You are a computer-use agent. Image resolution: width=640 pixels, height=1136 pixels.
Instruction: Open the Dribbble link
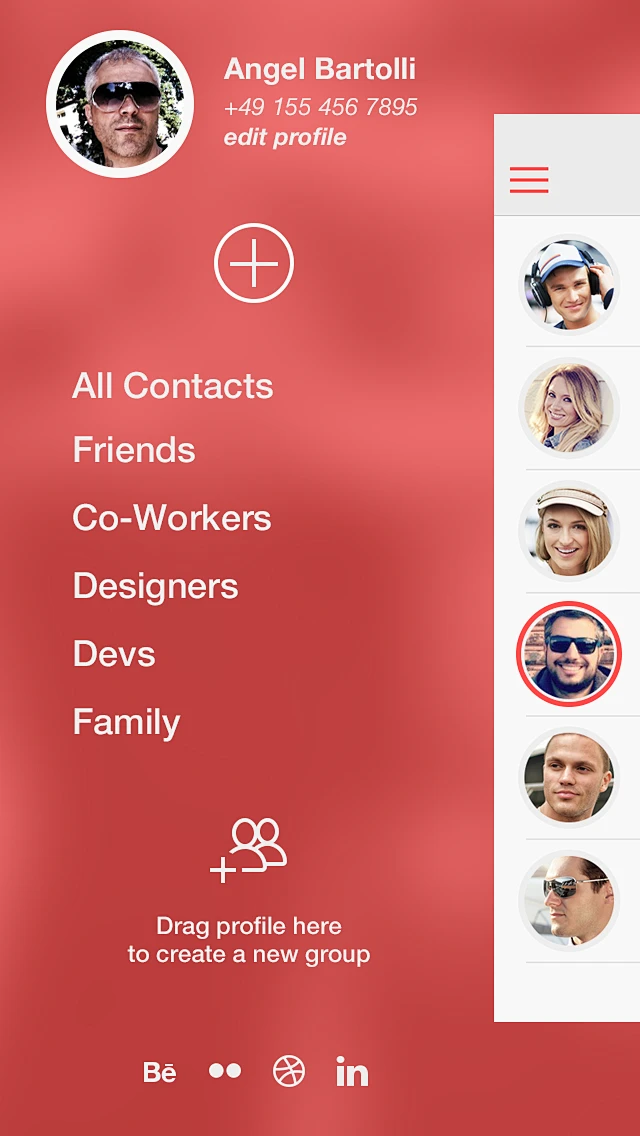click(289, 1072)
